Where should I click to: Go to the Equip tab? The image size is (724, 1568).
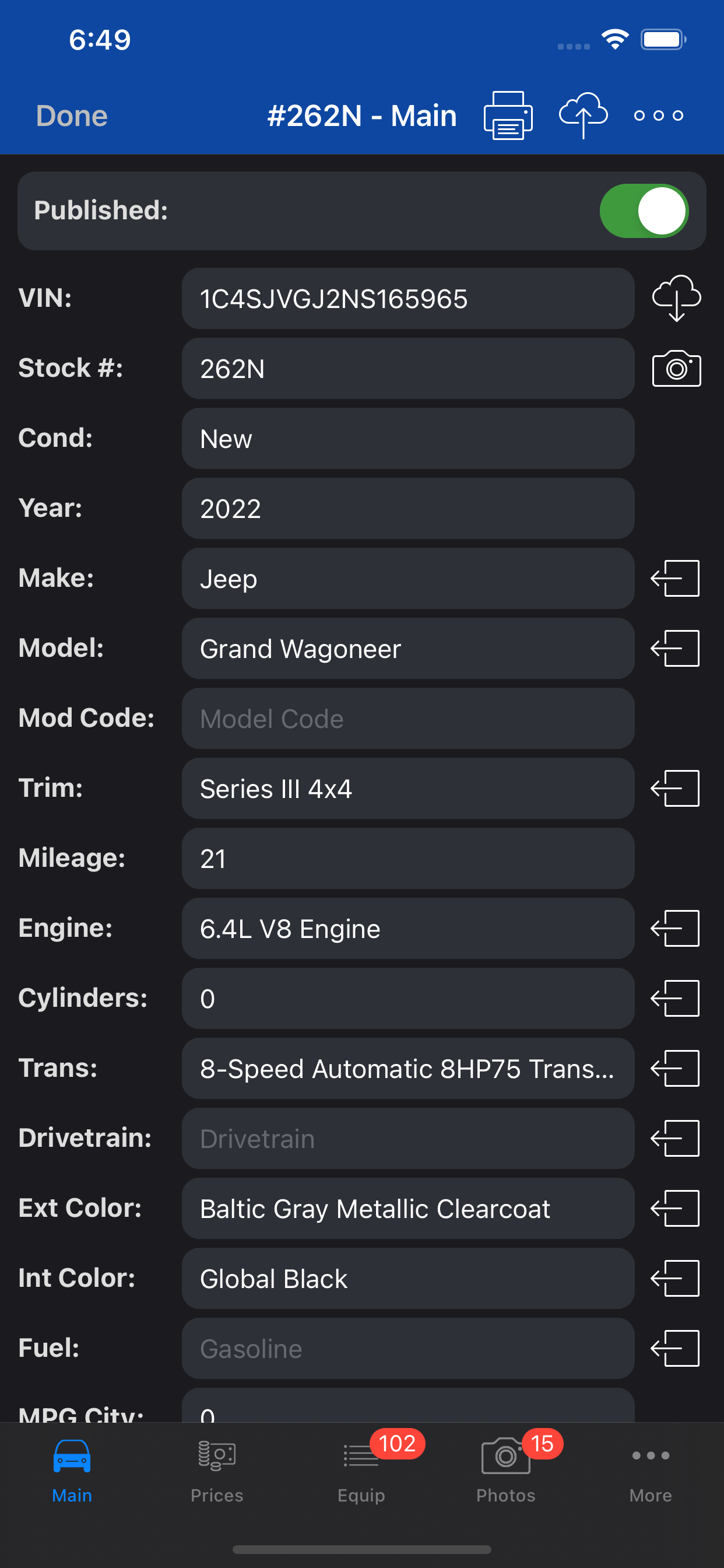pos(361,1468)
